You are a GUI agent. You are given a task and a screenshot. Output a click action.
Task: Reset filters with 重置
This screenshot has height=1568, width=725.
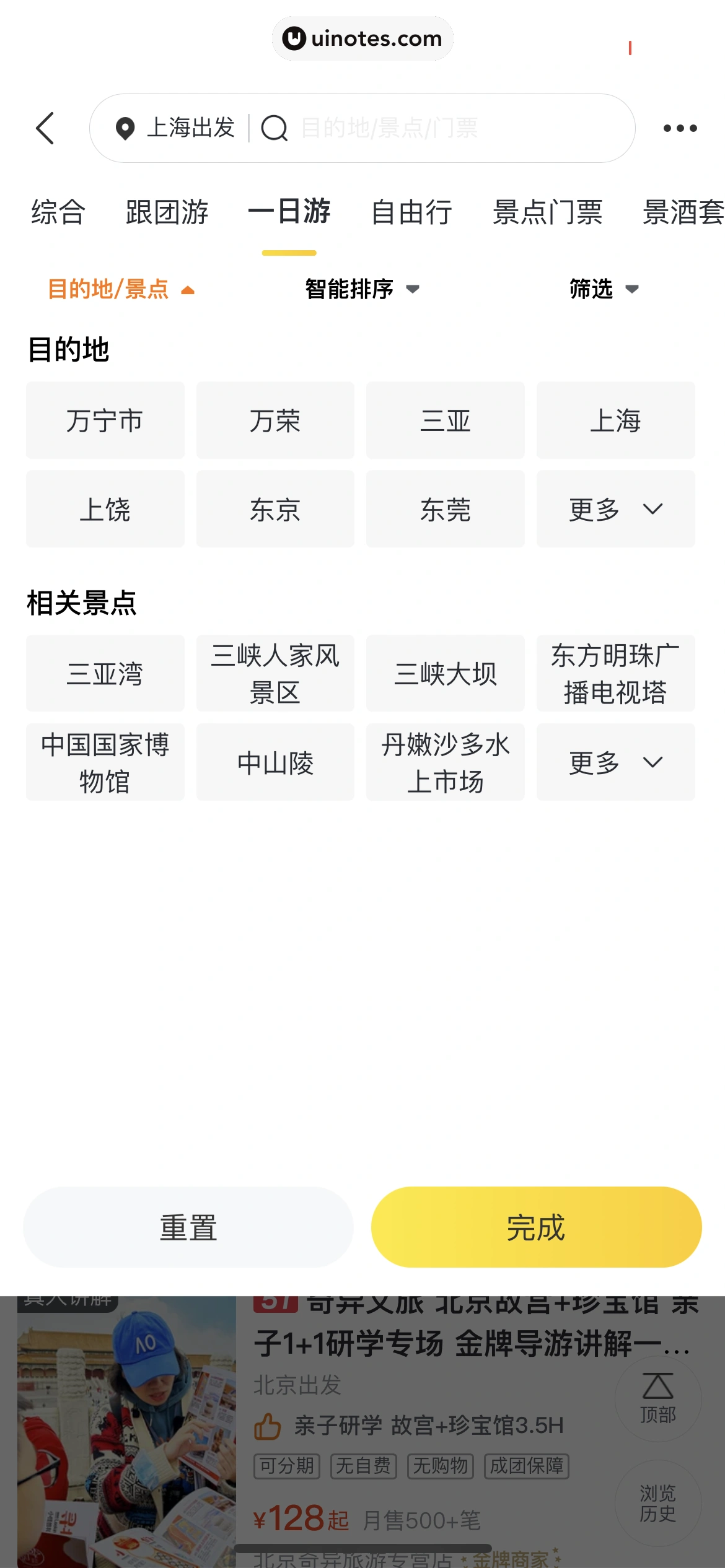point(188,1227)
